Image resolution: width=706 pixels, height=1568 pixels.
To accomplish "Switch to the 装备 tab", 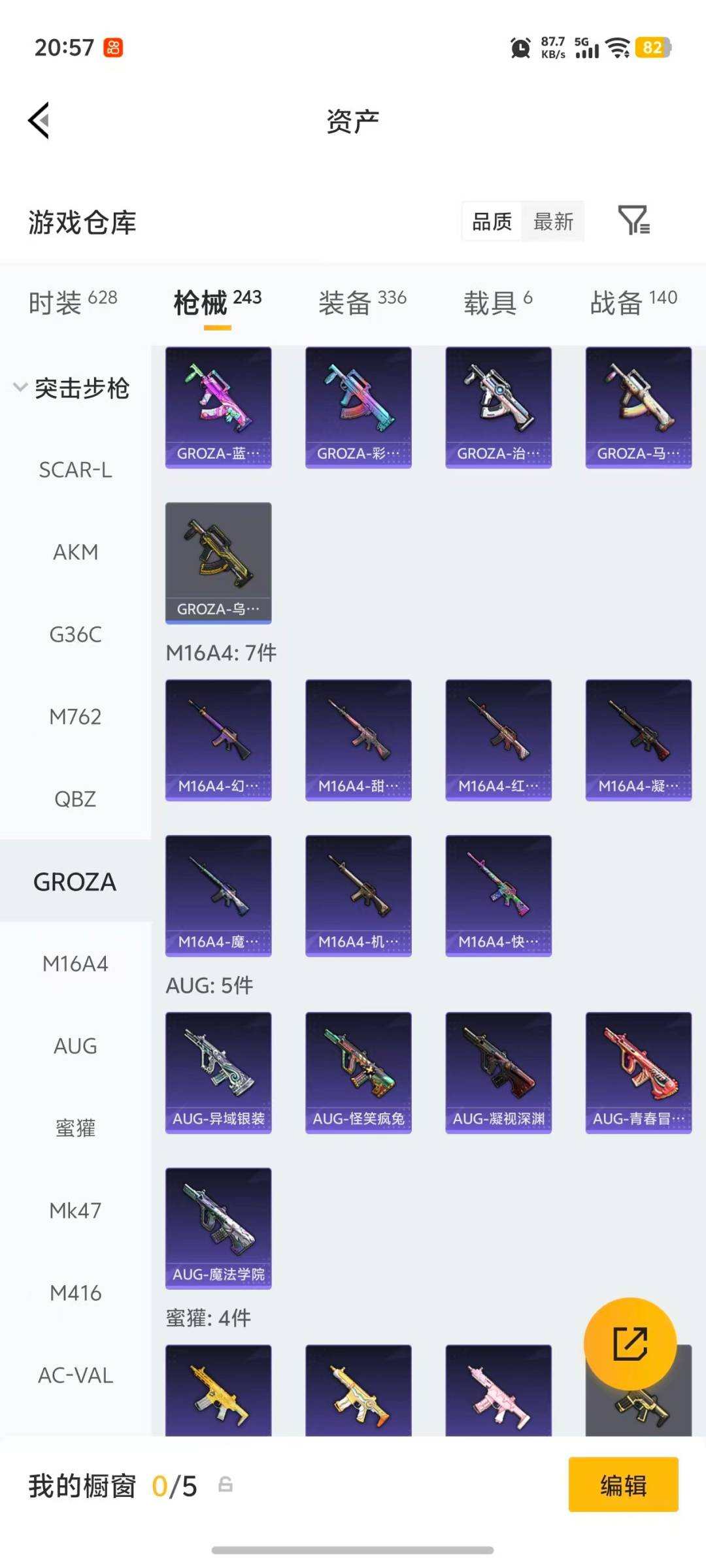I will (362, 302).
